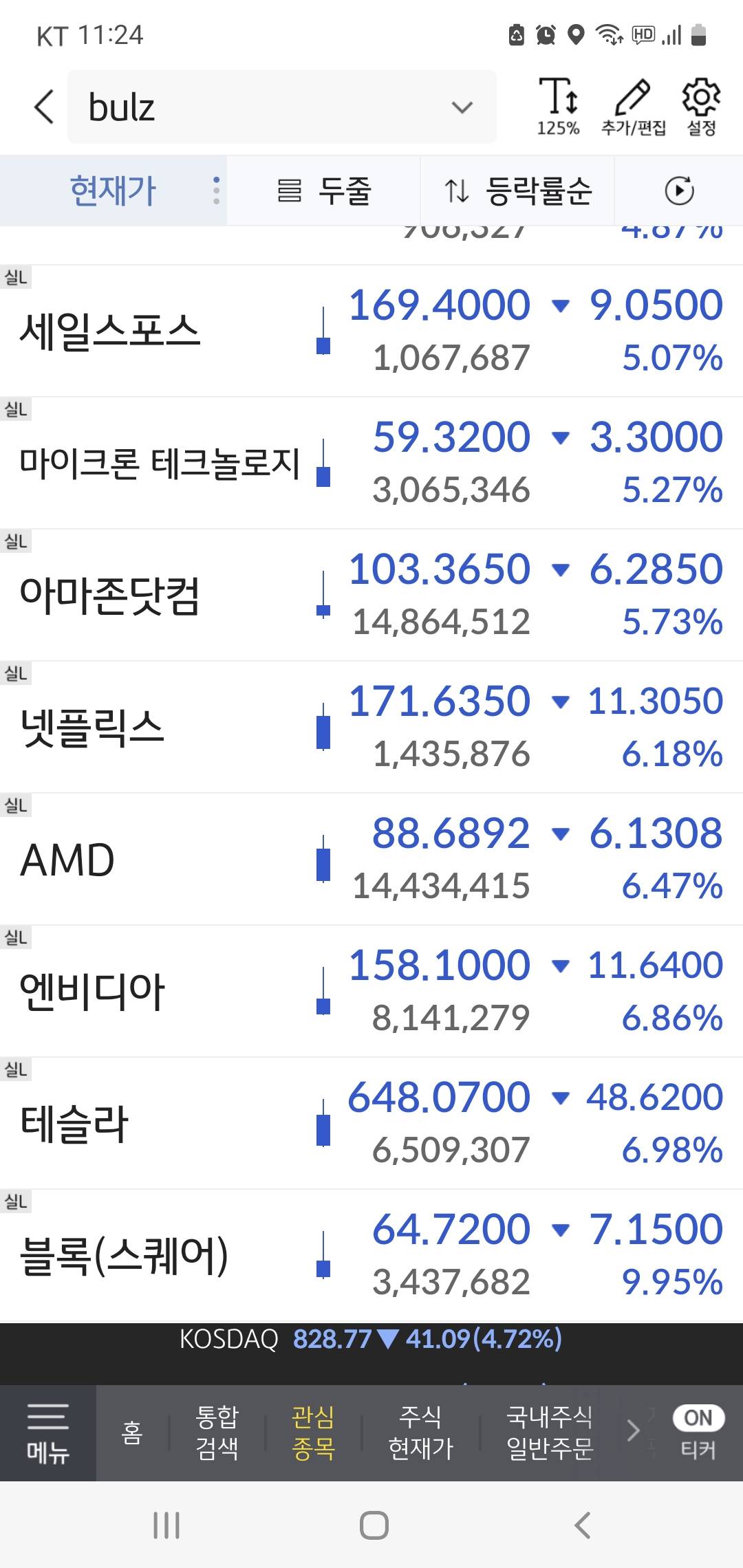The height and width of the screenshot is (1568, 743).
Task: Sort by 등락률순
Action: point(517,190)
